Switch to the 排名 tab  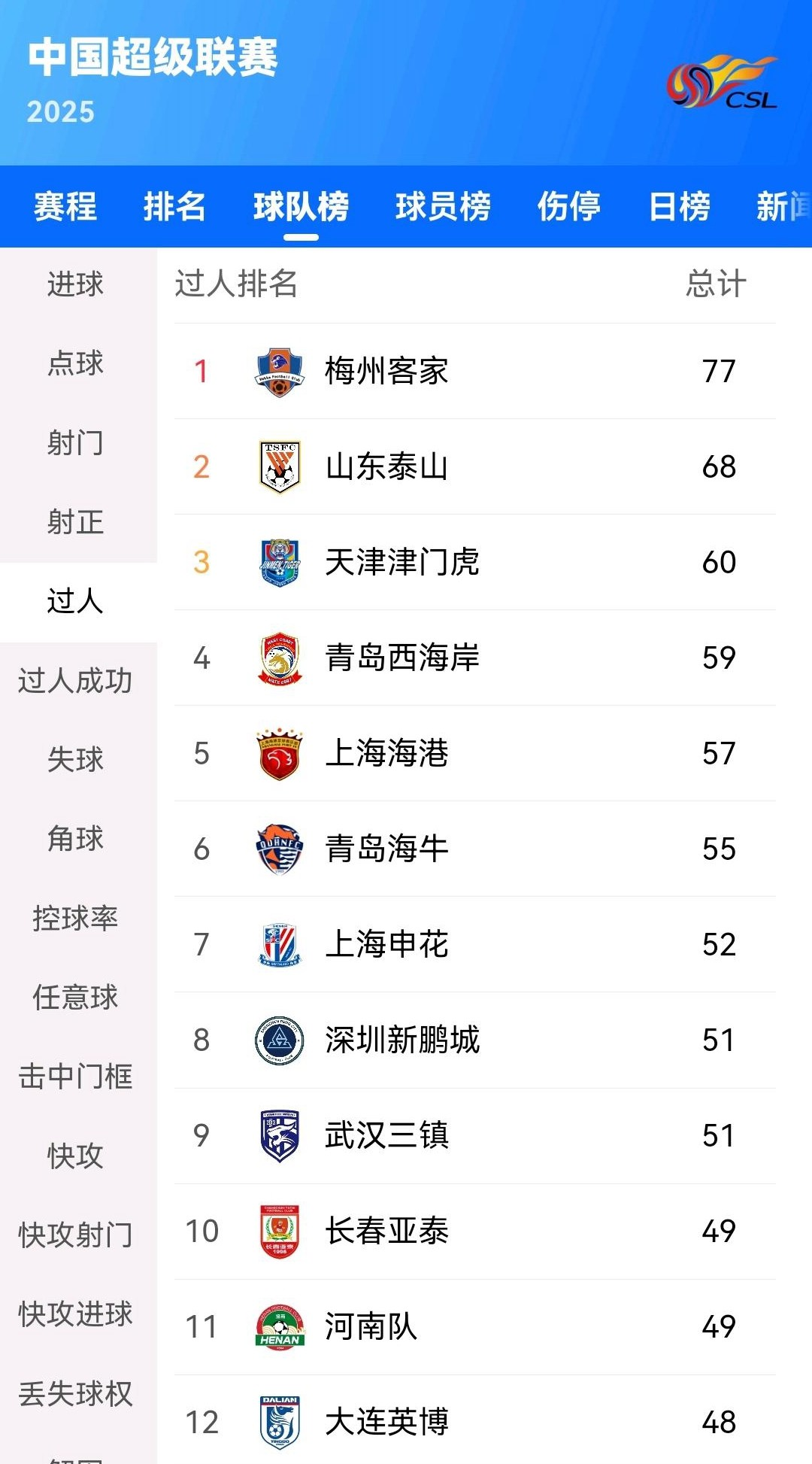point(175,206)
